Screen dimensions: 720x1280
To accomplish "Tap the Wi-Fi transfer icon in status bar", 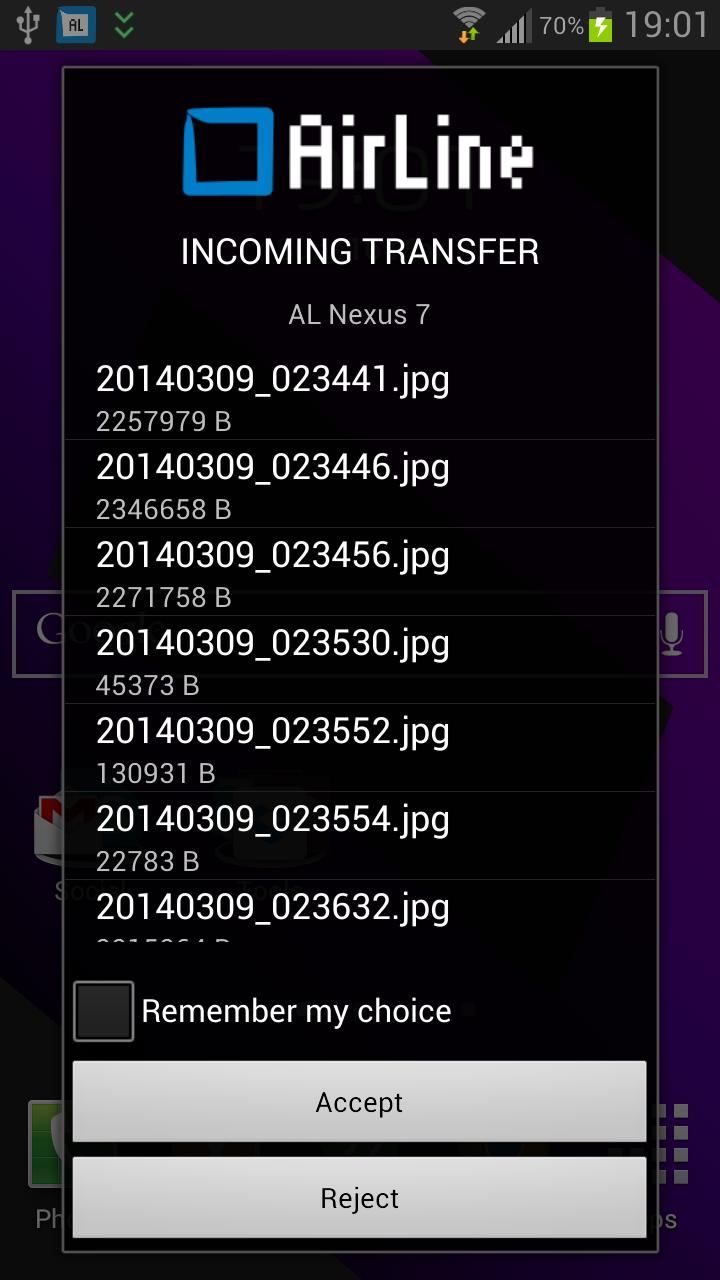I will 466,25.
